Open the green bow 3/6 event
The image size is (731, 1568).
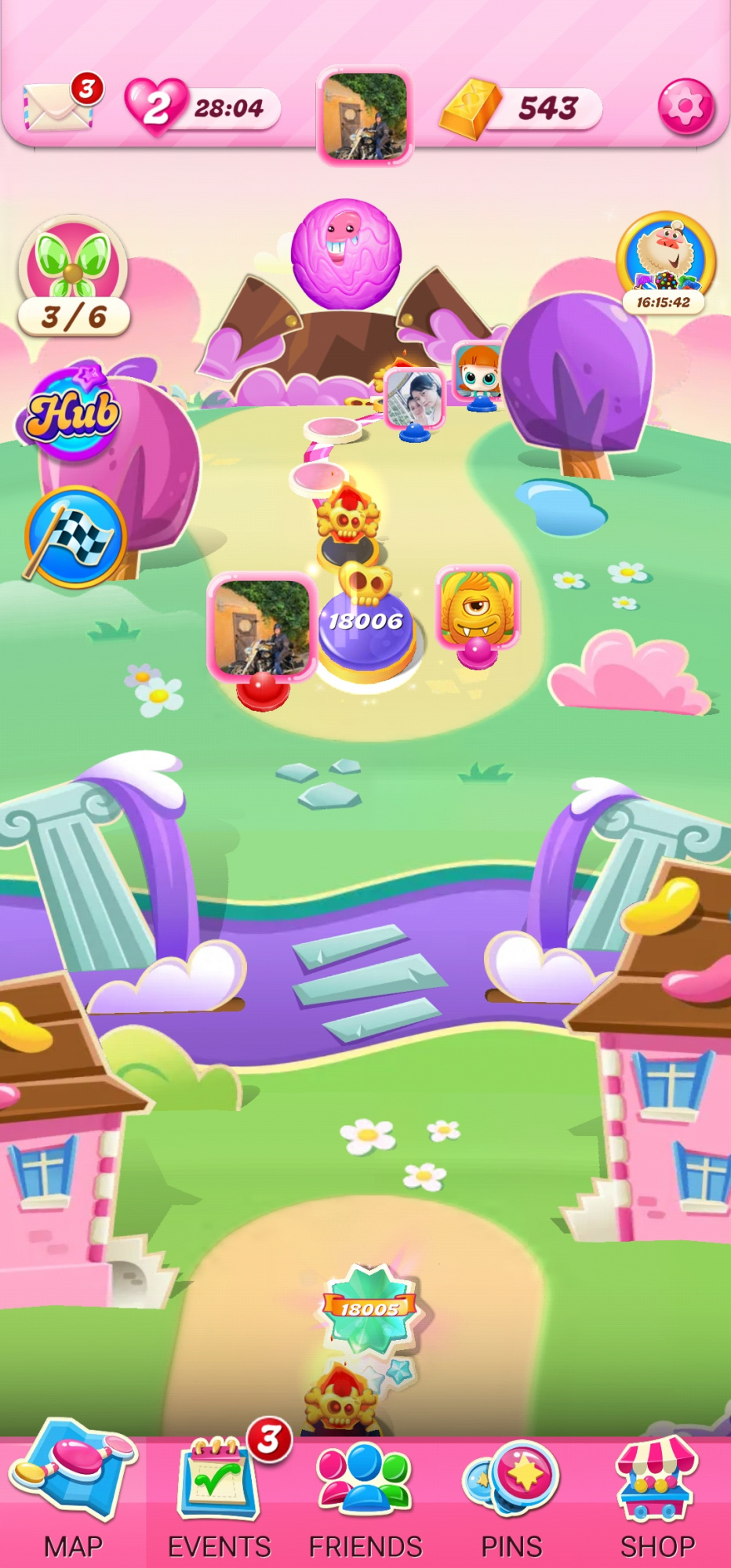click(x=74, y=278)
